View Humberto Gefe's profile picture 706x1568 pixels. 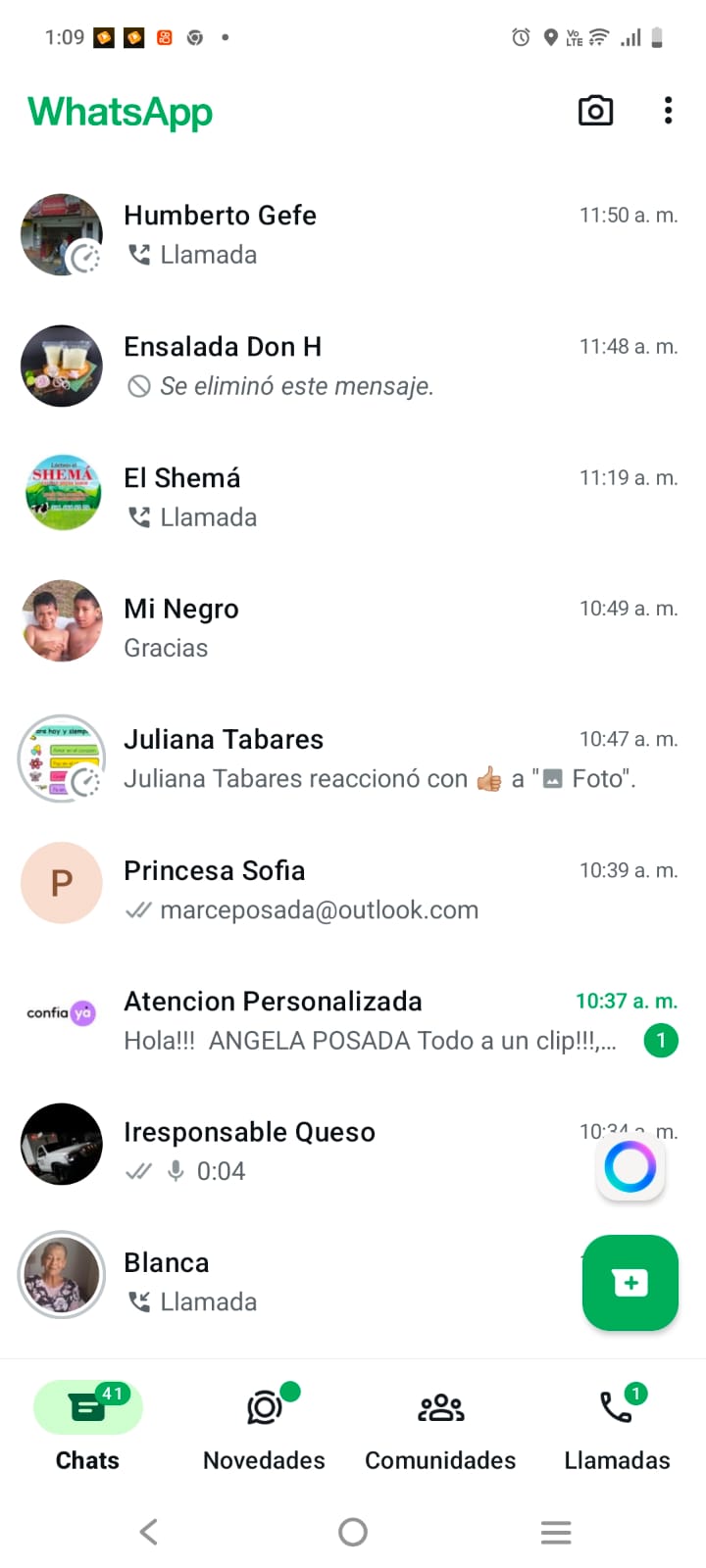click(x=62, y=234)
